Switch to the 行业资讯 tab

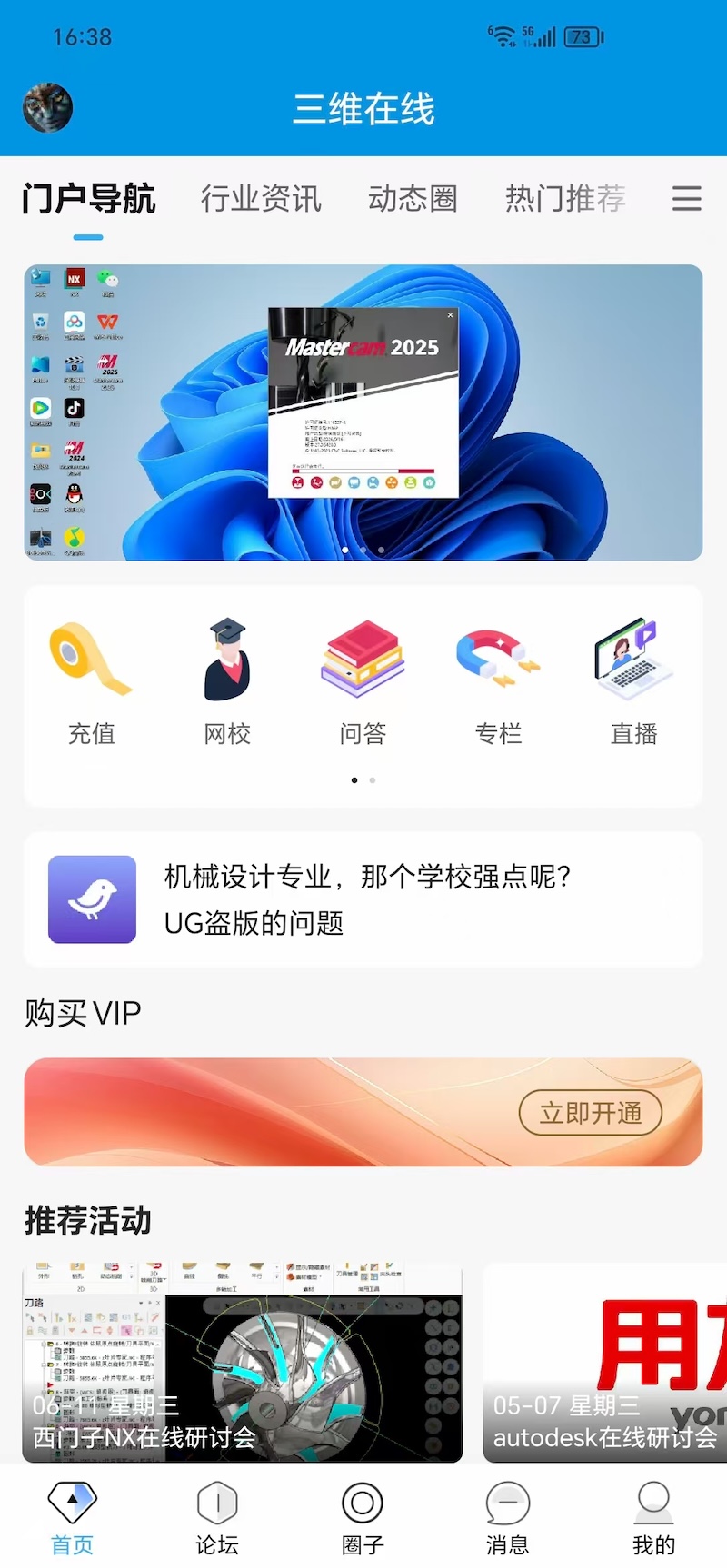click(261, 199)
